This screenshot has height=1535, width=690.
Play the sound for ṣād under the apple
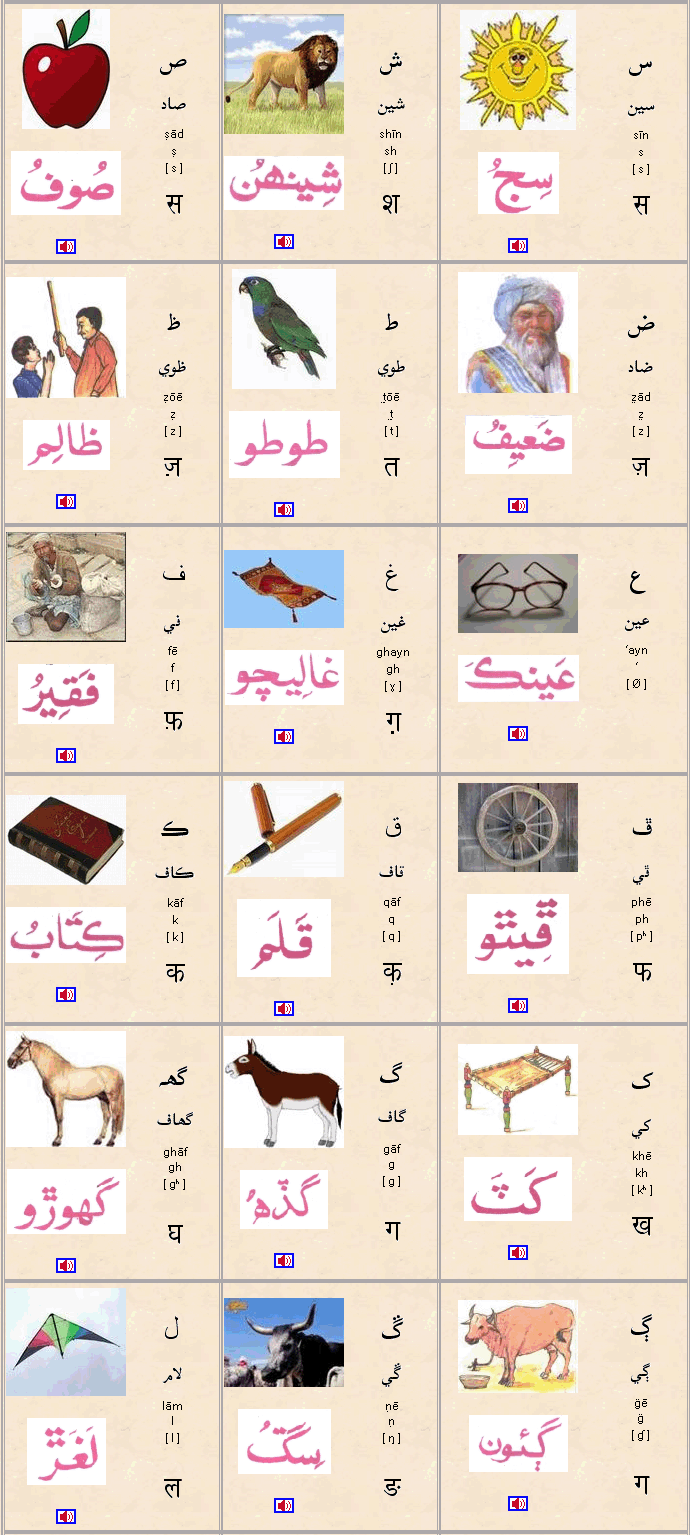(x=66, y=246)
